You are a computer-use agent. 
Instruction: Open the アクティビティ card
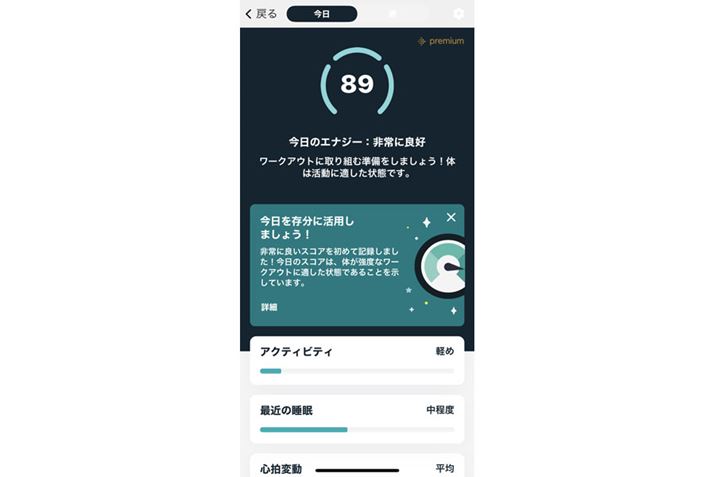(357, 360)
